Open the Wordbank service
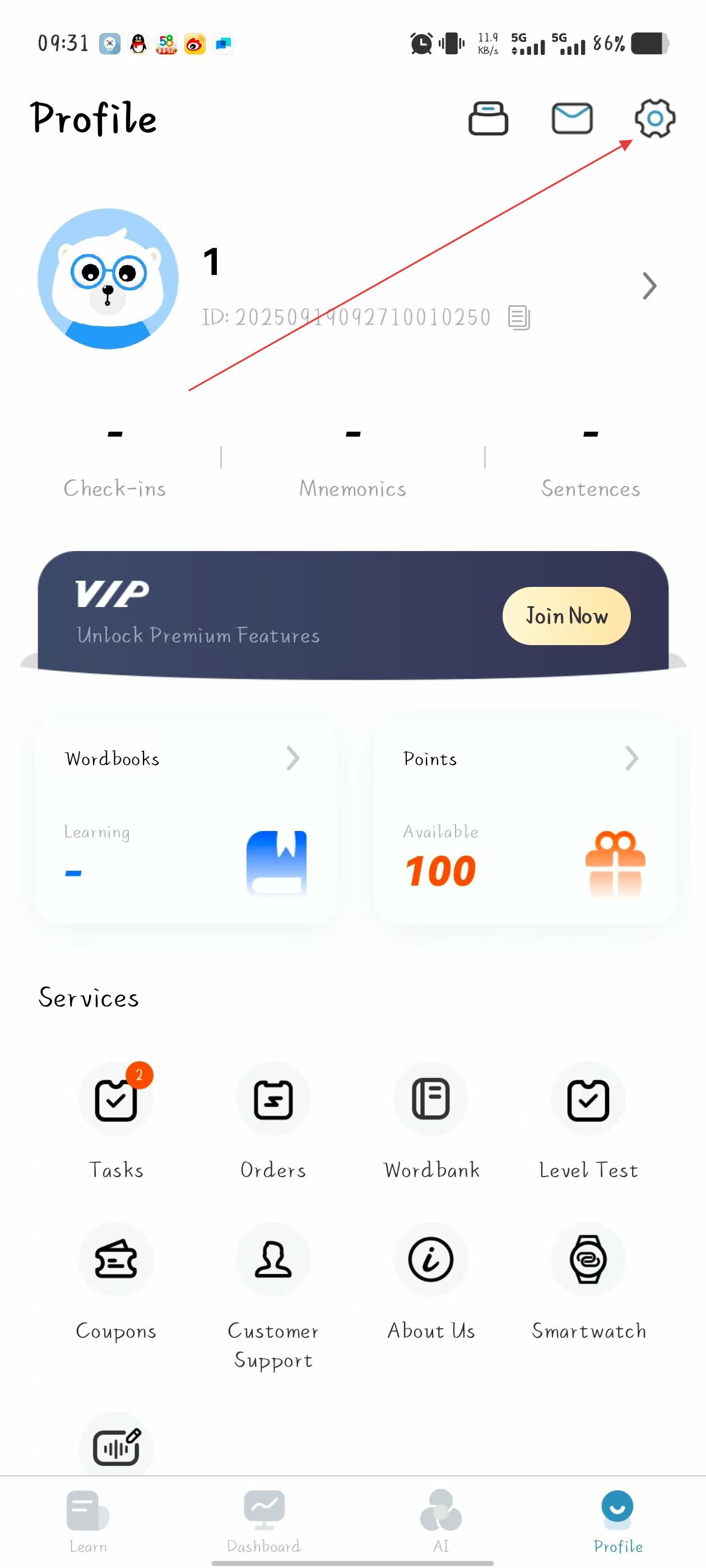Screen dimensions: 706x1568 (431, 1120)
